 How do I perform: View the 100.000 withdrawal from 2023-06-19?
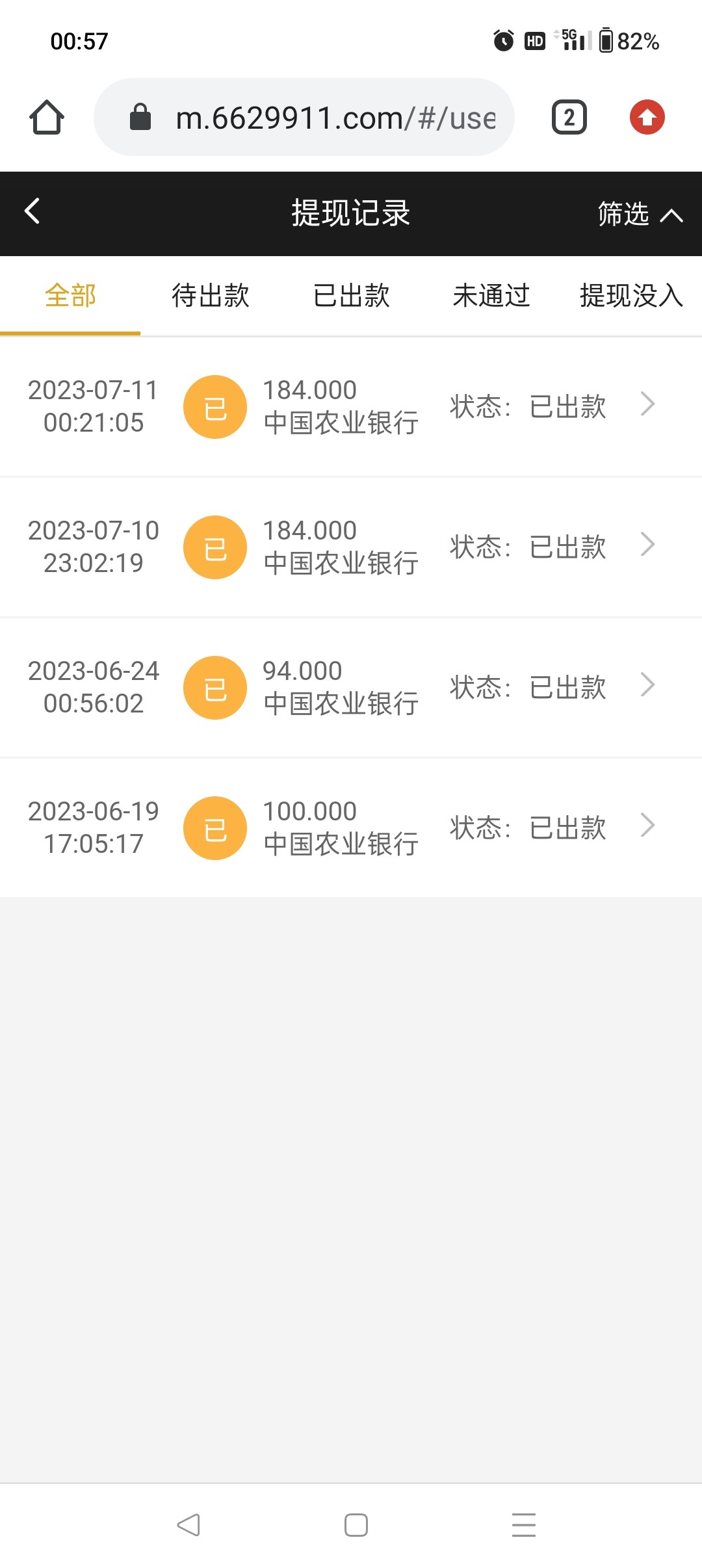click(x=351, y=828)
